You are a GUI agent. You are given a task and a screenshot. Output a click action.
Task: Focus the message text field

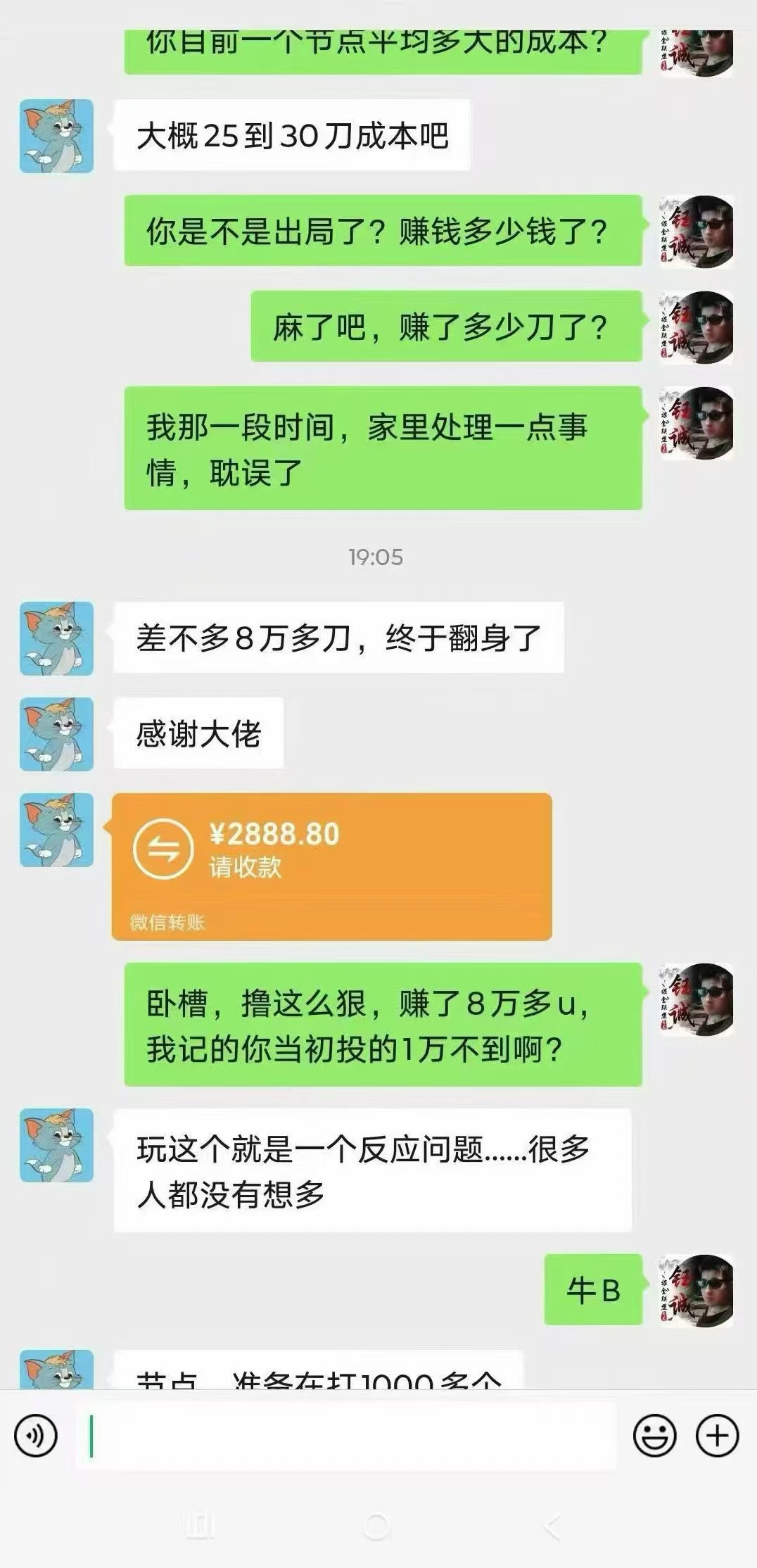345,1435
